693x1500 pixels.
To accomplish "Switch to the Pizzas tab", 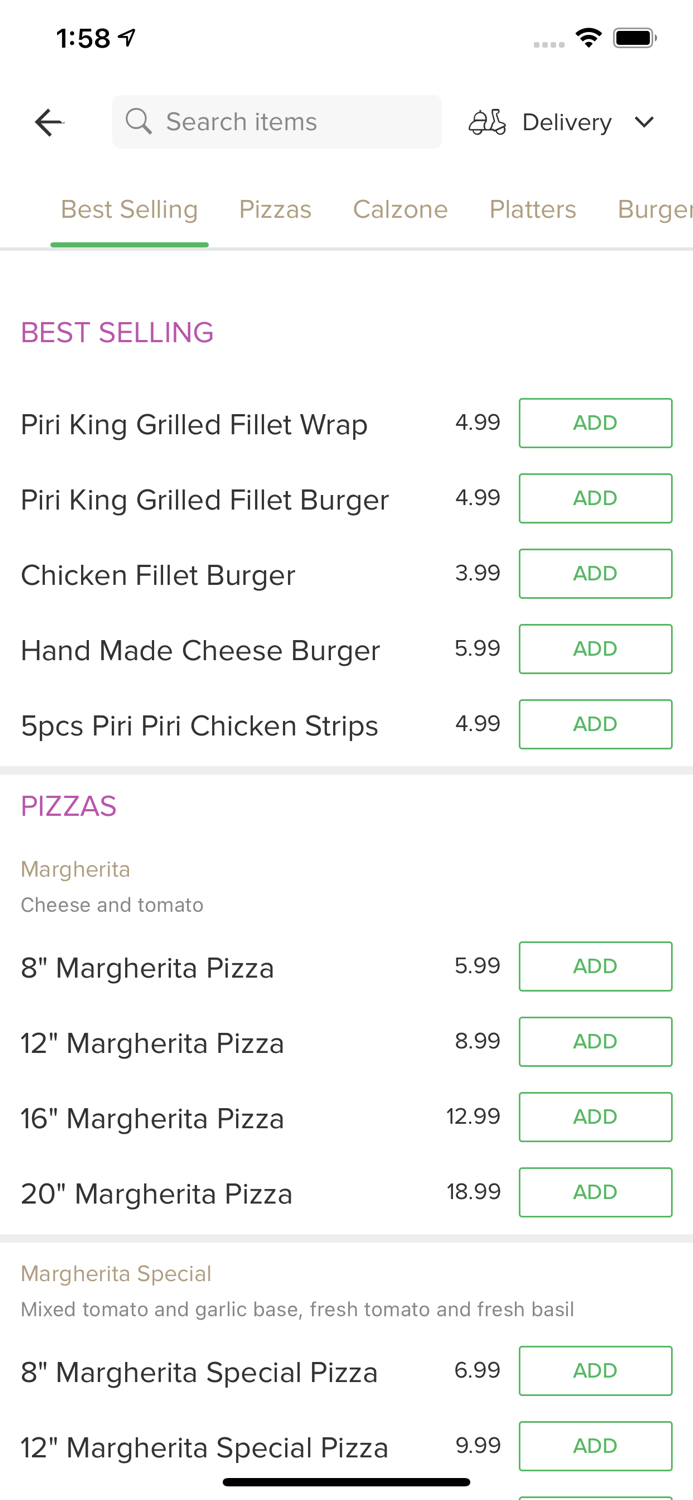I will [275, 210].
